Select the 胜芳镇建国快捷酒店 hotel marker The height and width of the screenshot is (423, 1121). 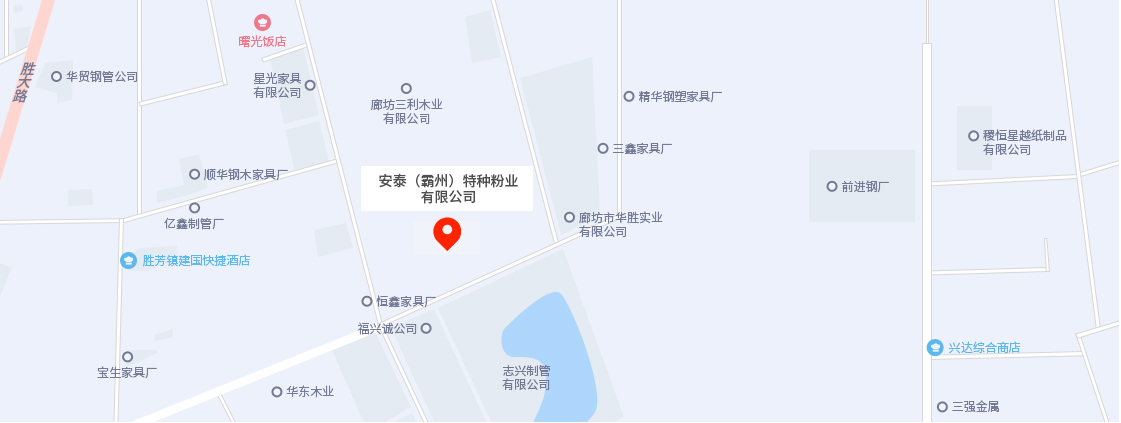tap(128, 260)
